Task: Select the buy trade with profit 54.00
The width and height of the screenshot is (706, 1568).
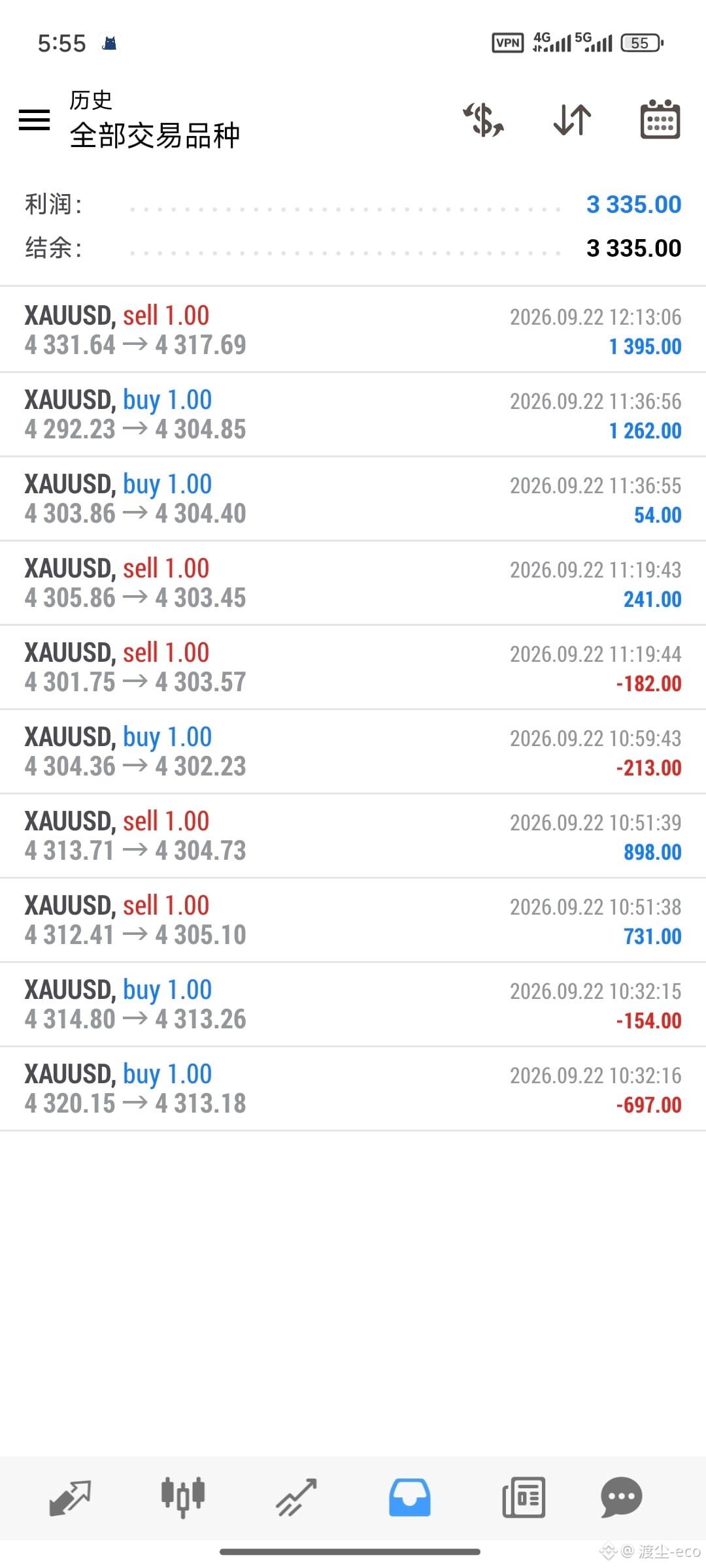Action: (353, 498)
